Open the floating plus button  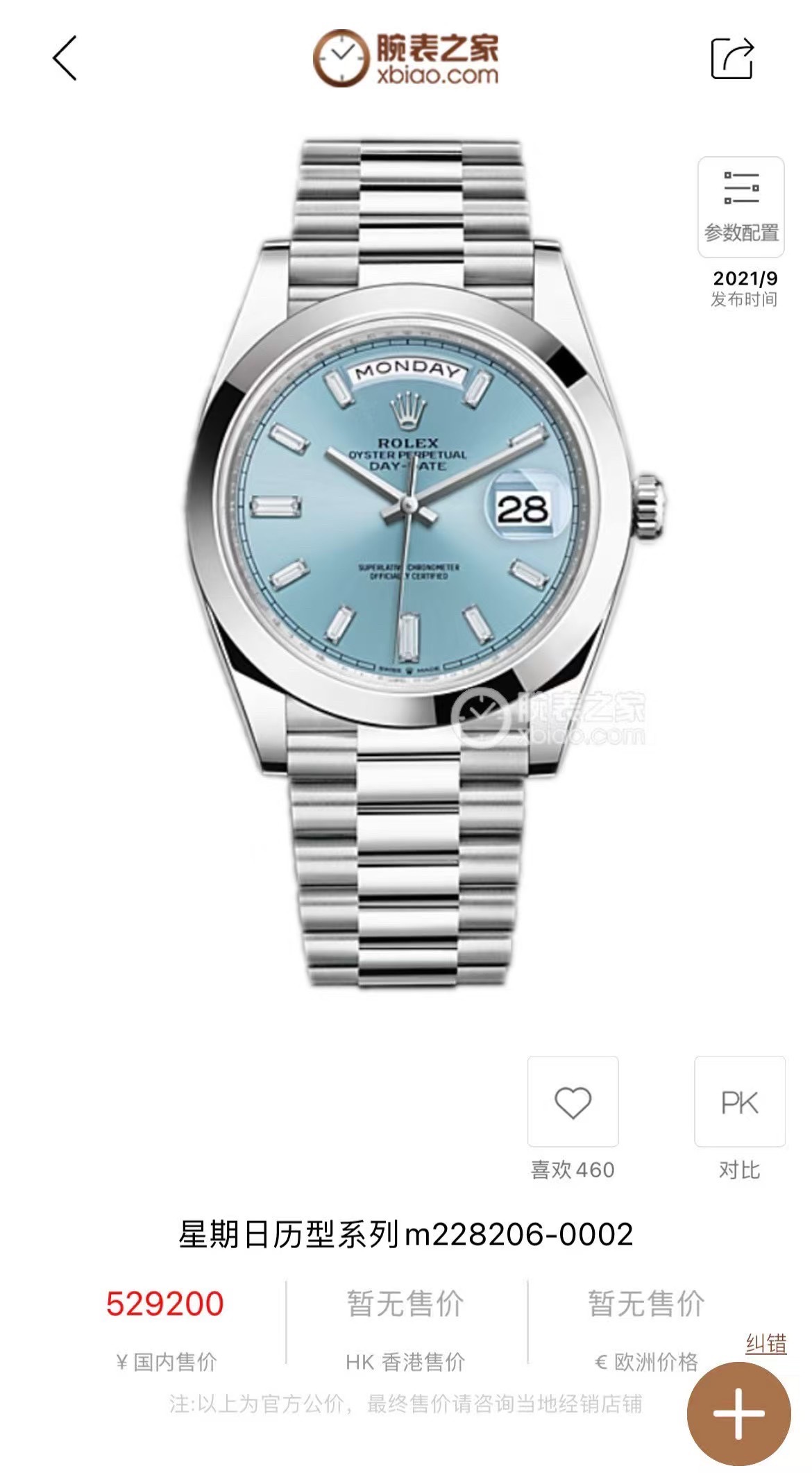point(738,1414)
